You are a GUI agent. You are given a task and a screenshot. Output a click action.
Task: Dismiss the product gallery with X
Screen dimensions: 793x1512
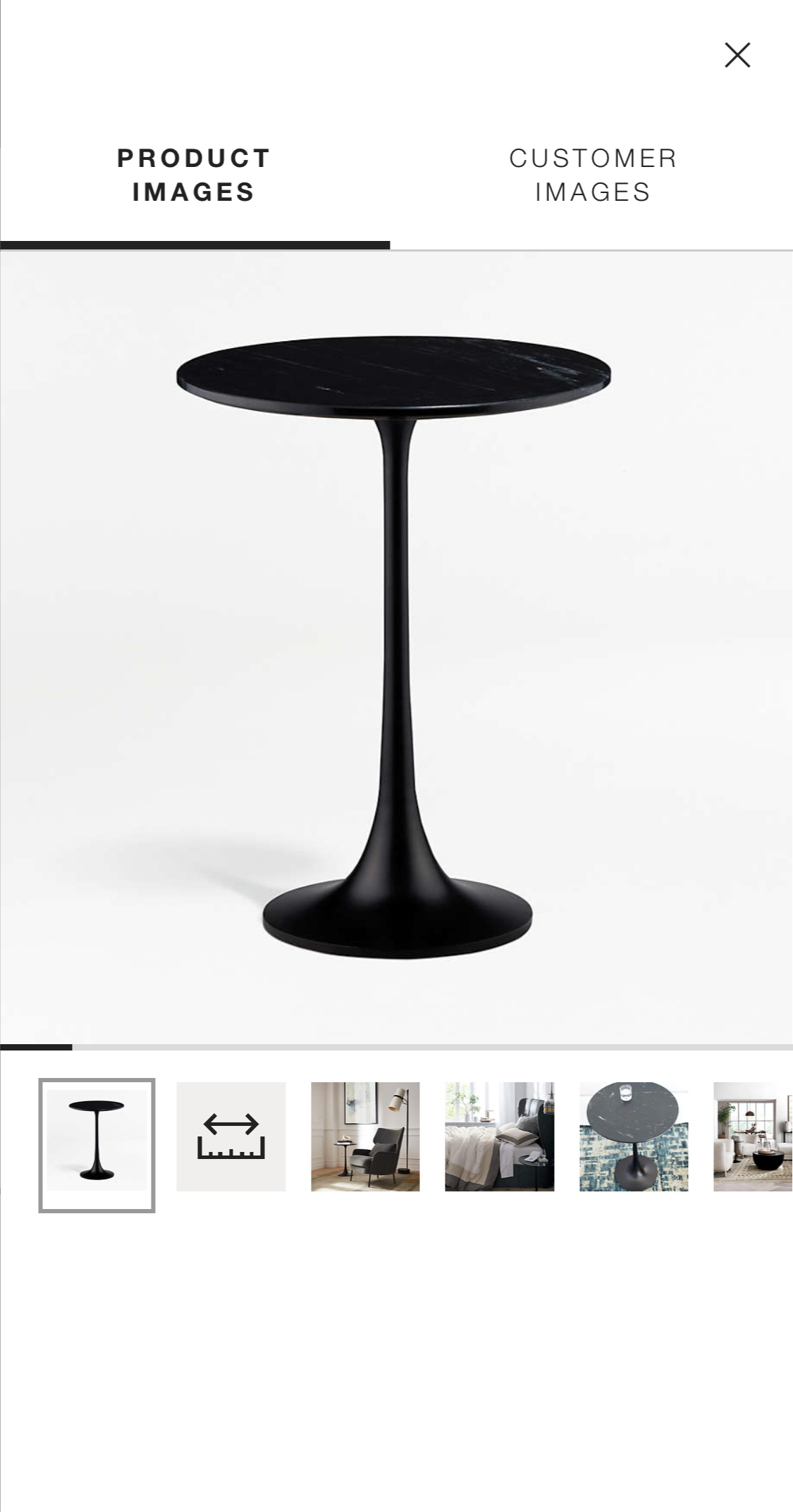click(737, 54)
